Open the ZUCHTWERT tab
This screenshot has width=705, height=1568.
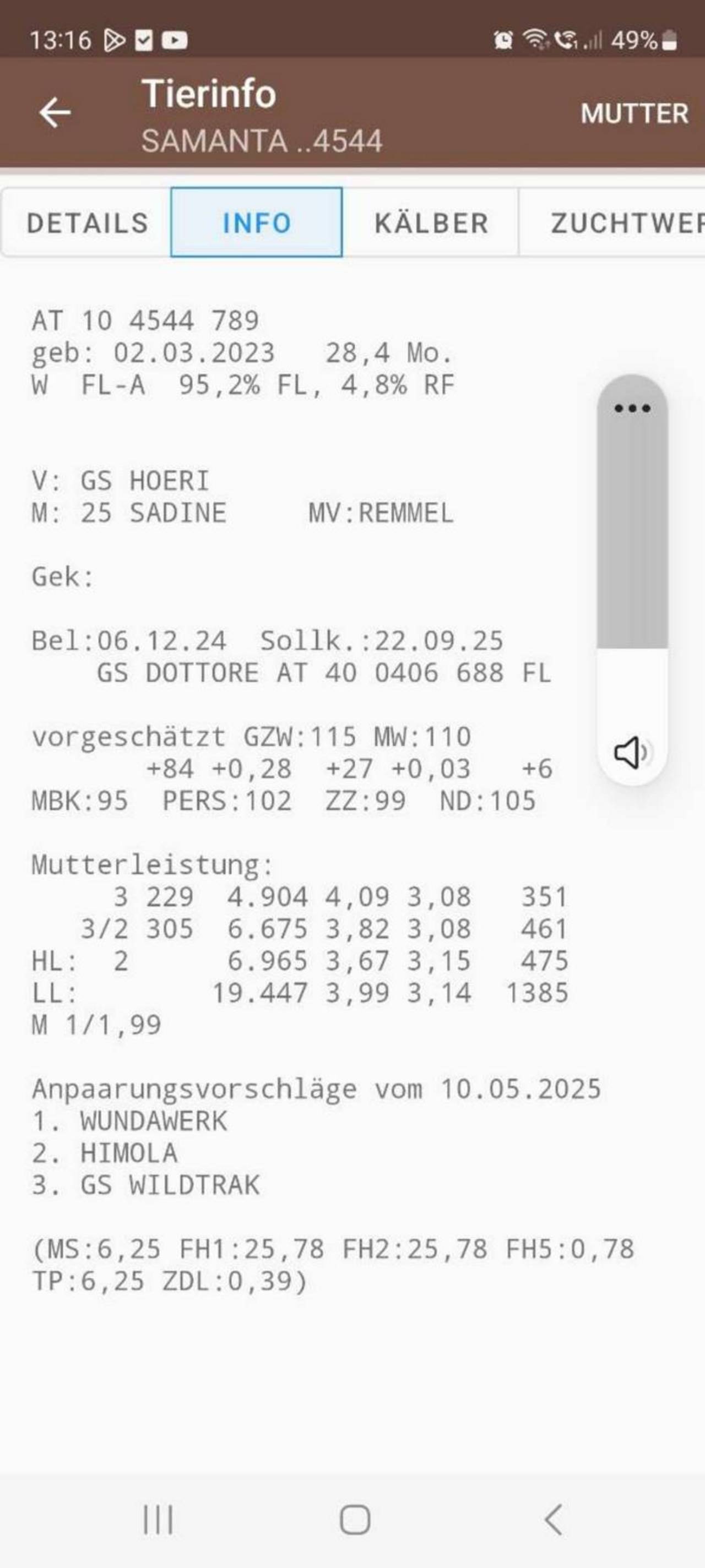tap(612, 223)
